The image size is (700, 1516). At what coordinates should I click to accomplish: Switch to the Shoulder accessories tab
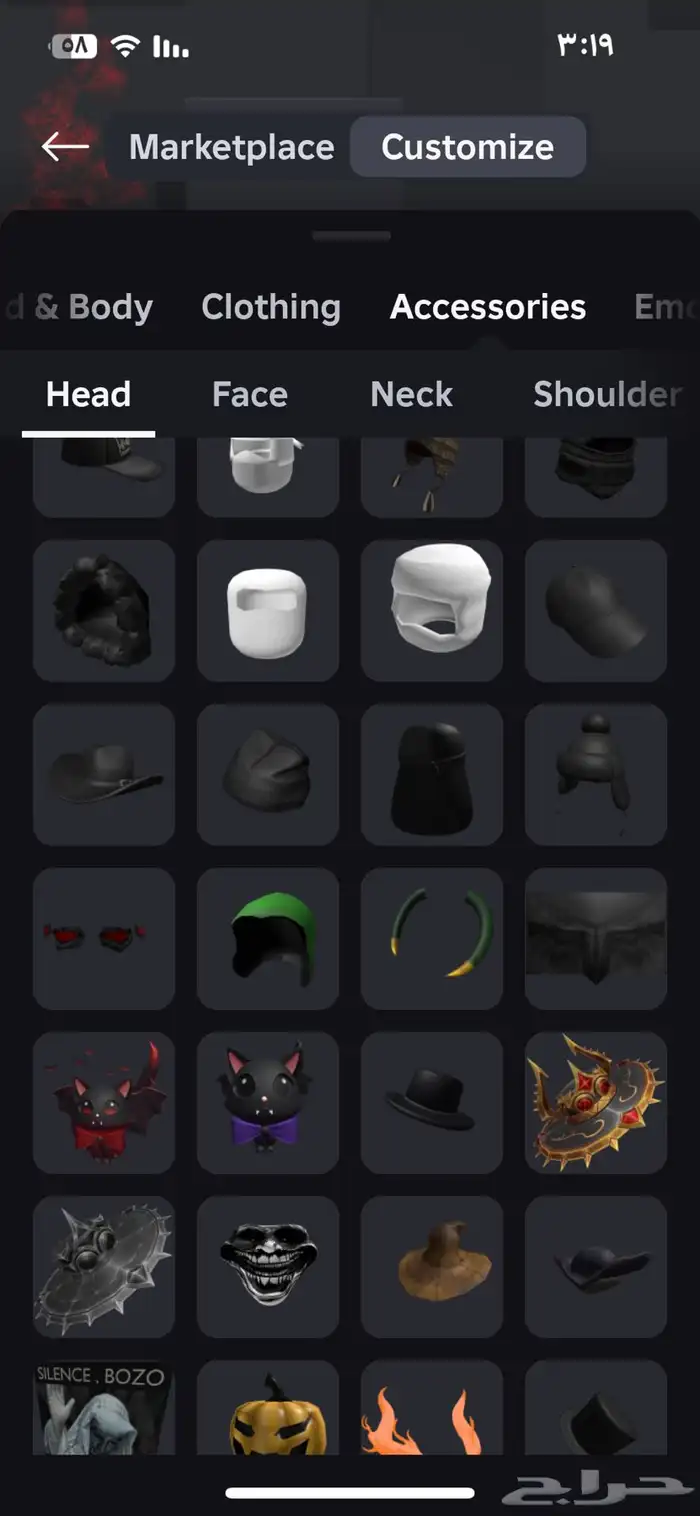(606, 394)
